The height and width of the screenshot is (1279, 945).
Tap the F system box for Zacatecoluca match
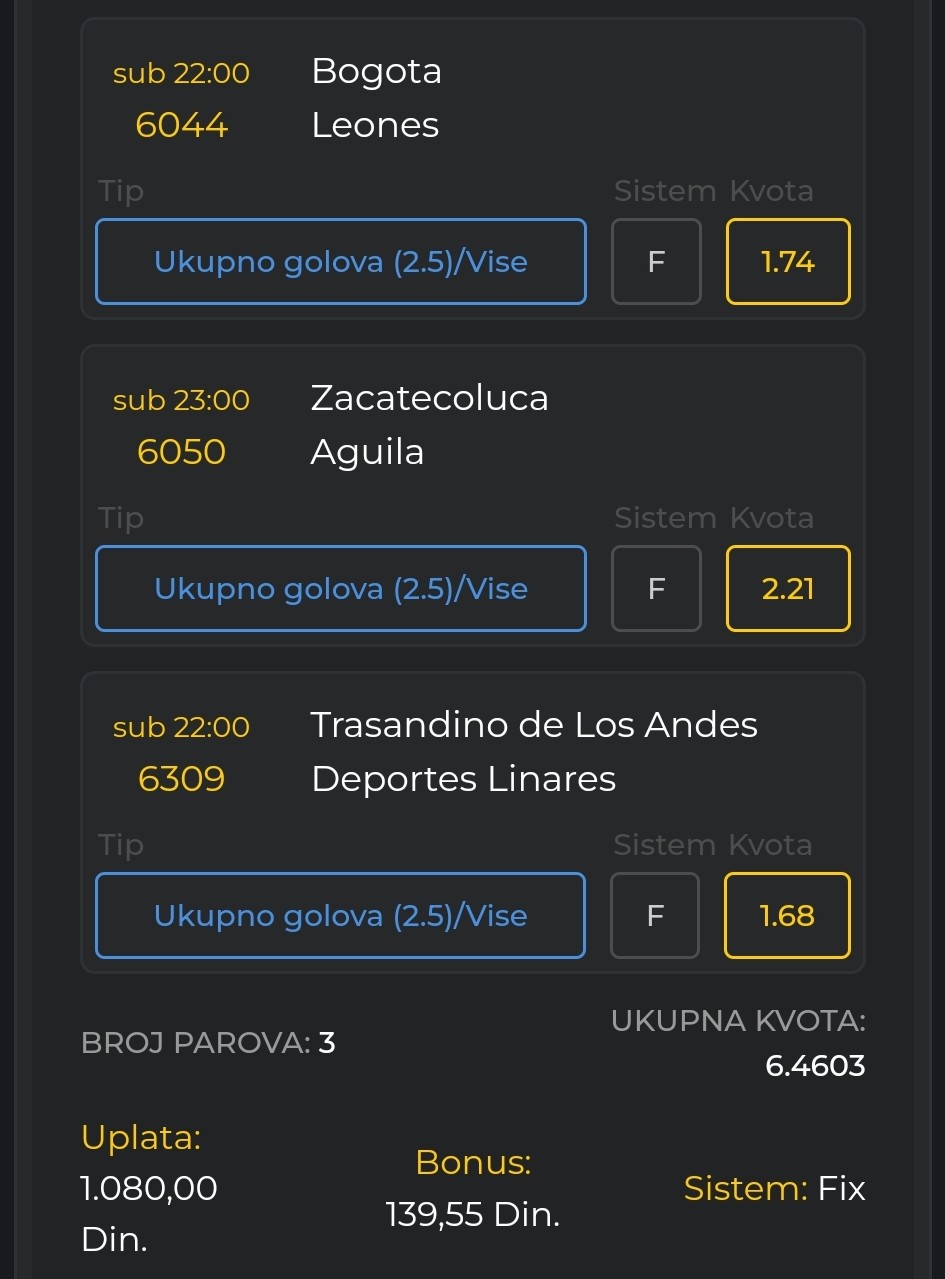pos(656,589)
